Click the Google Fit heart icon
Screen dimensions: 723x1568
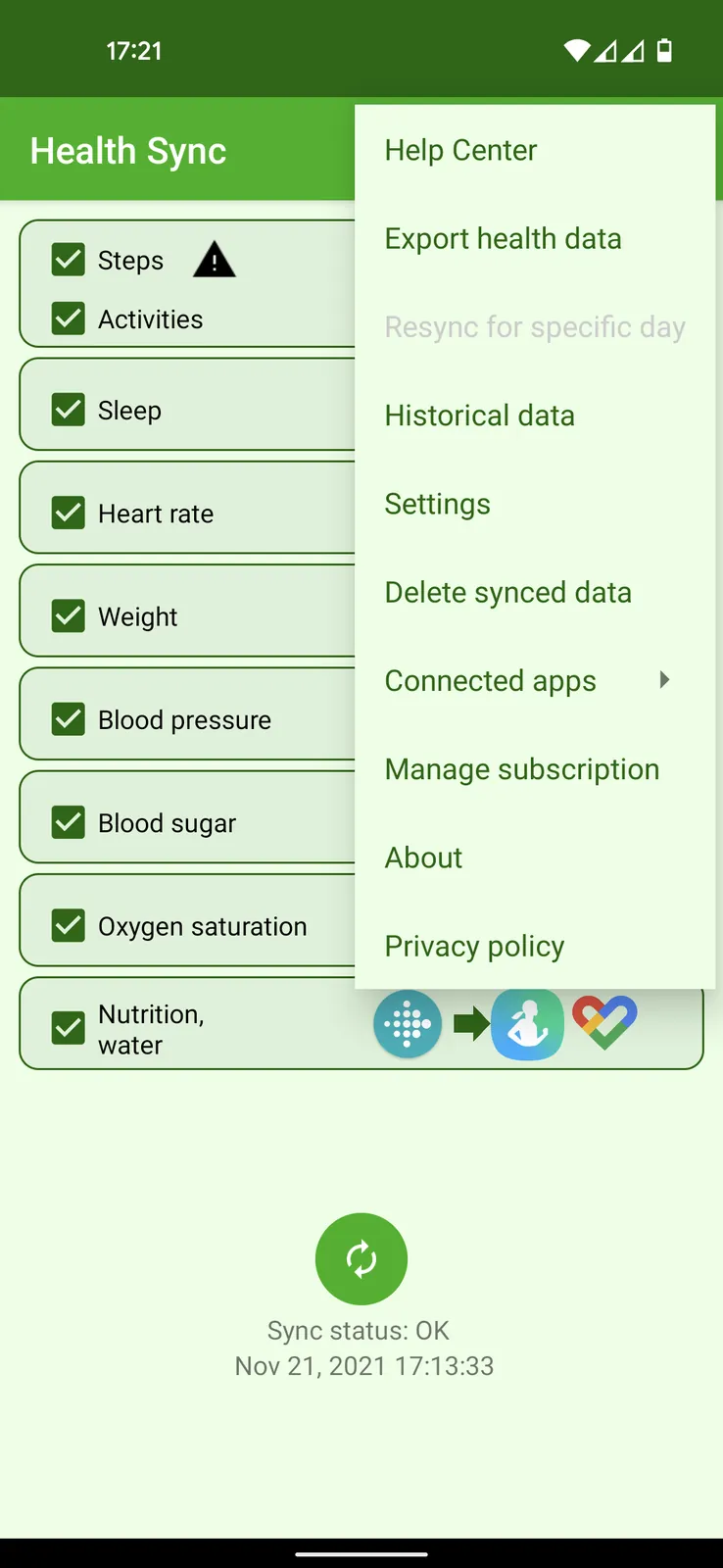tap(603, 1023)
